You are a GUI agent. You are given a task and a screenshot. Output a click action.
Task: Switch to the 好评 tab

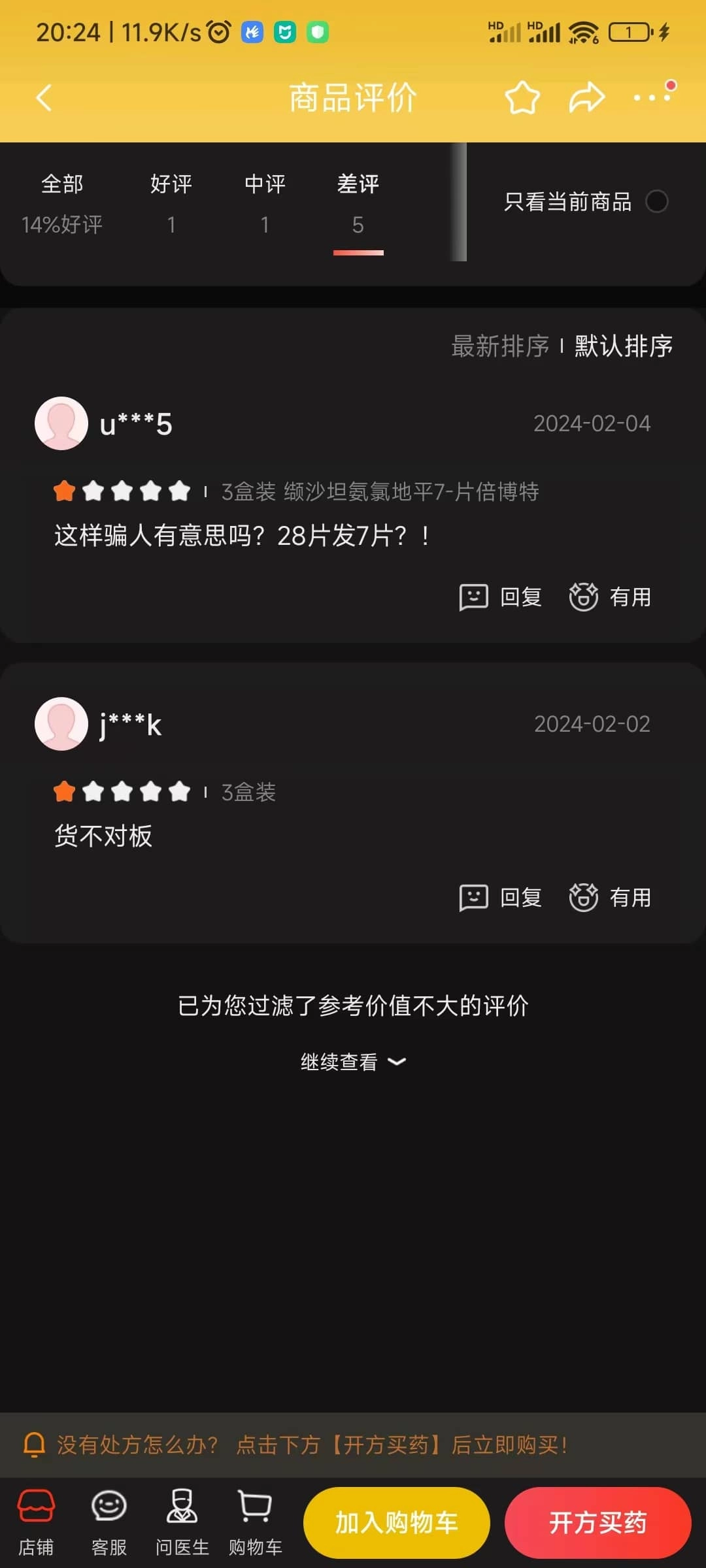[x=171, y=204]
